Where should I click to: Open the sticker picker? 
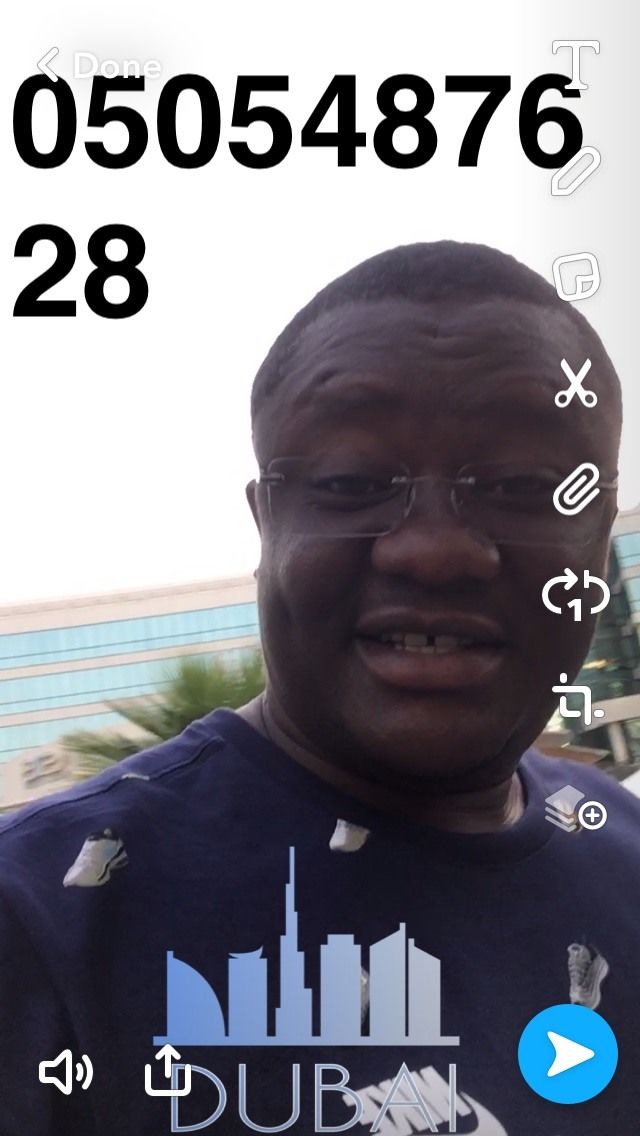click(576, 276)
